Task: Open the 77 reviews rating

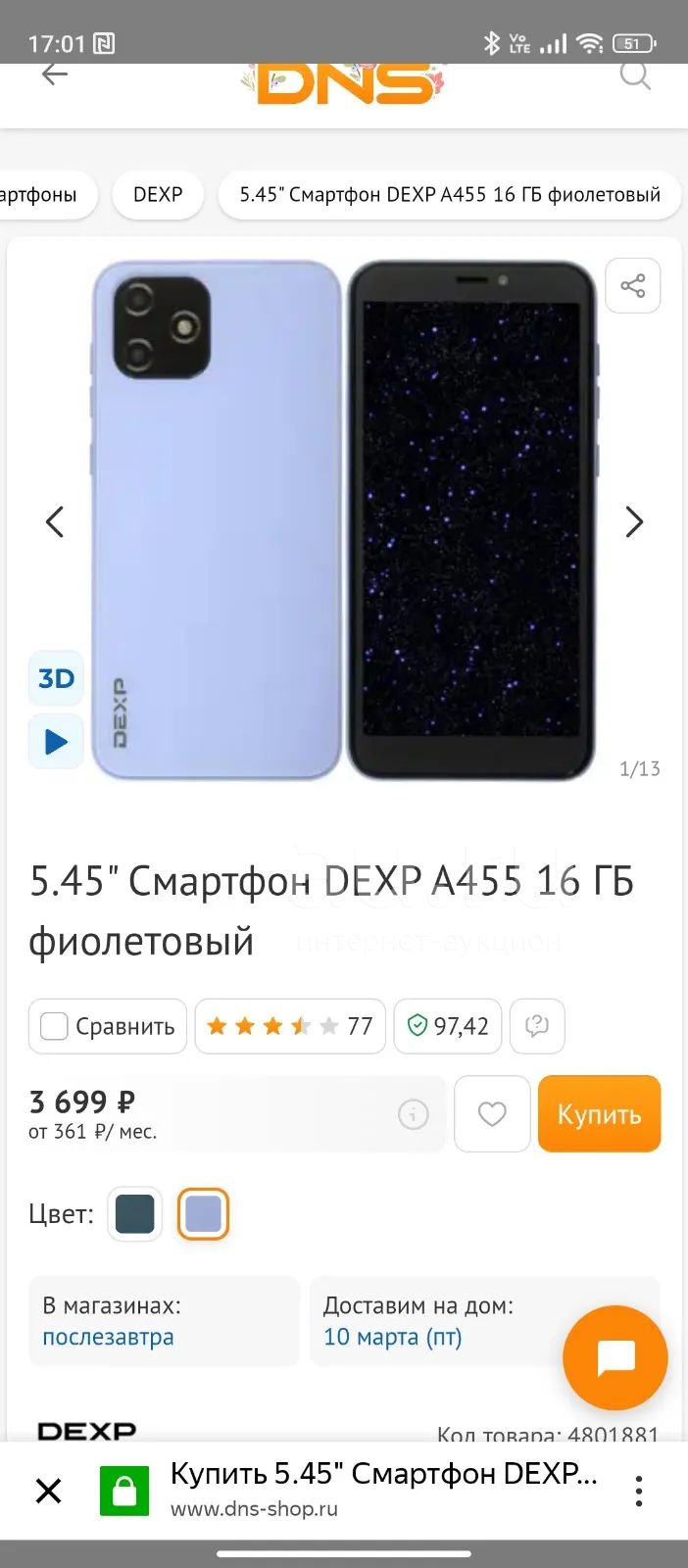Action: coord(290,1026)
